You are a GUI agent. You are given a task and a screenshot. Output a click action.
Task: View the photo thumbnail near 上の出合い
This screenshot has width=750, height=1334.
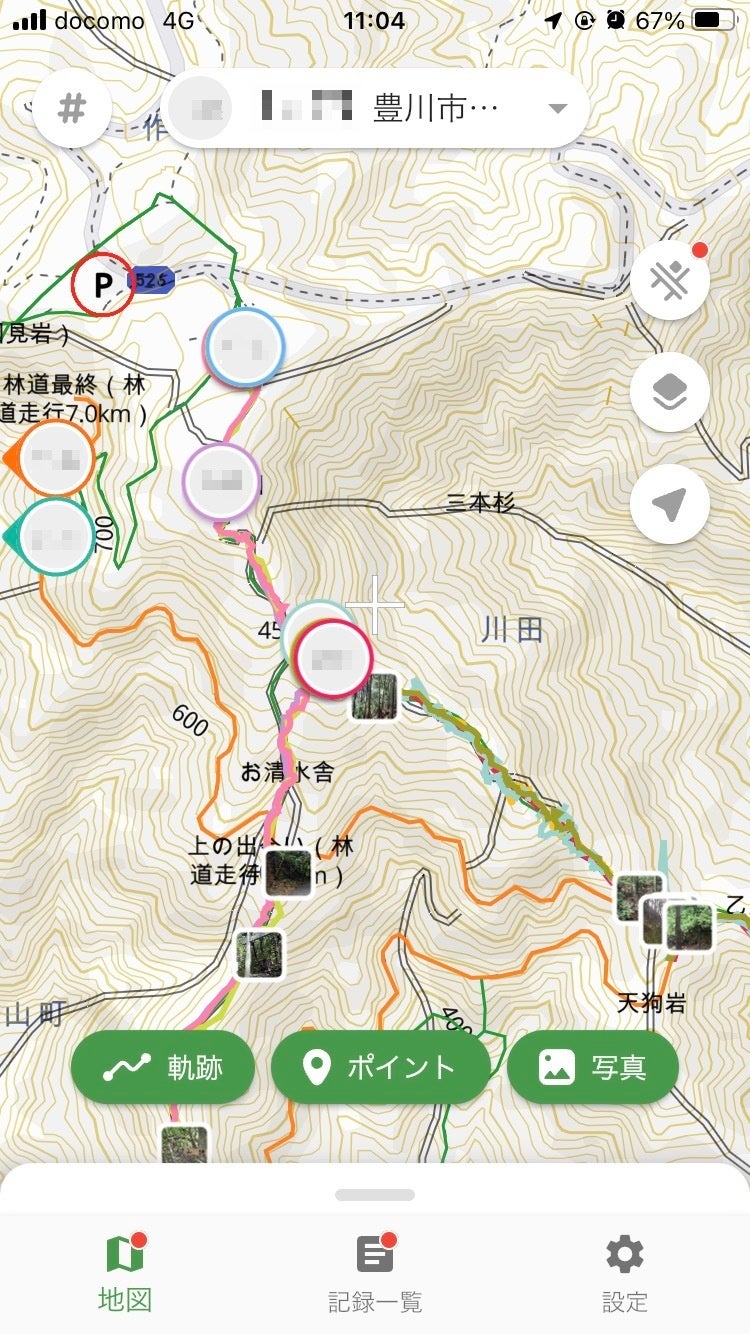point(287,873)
